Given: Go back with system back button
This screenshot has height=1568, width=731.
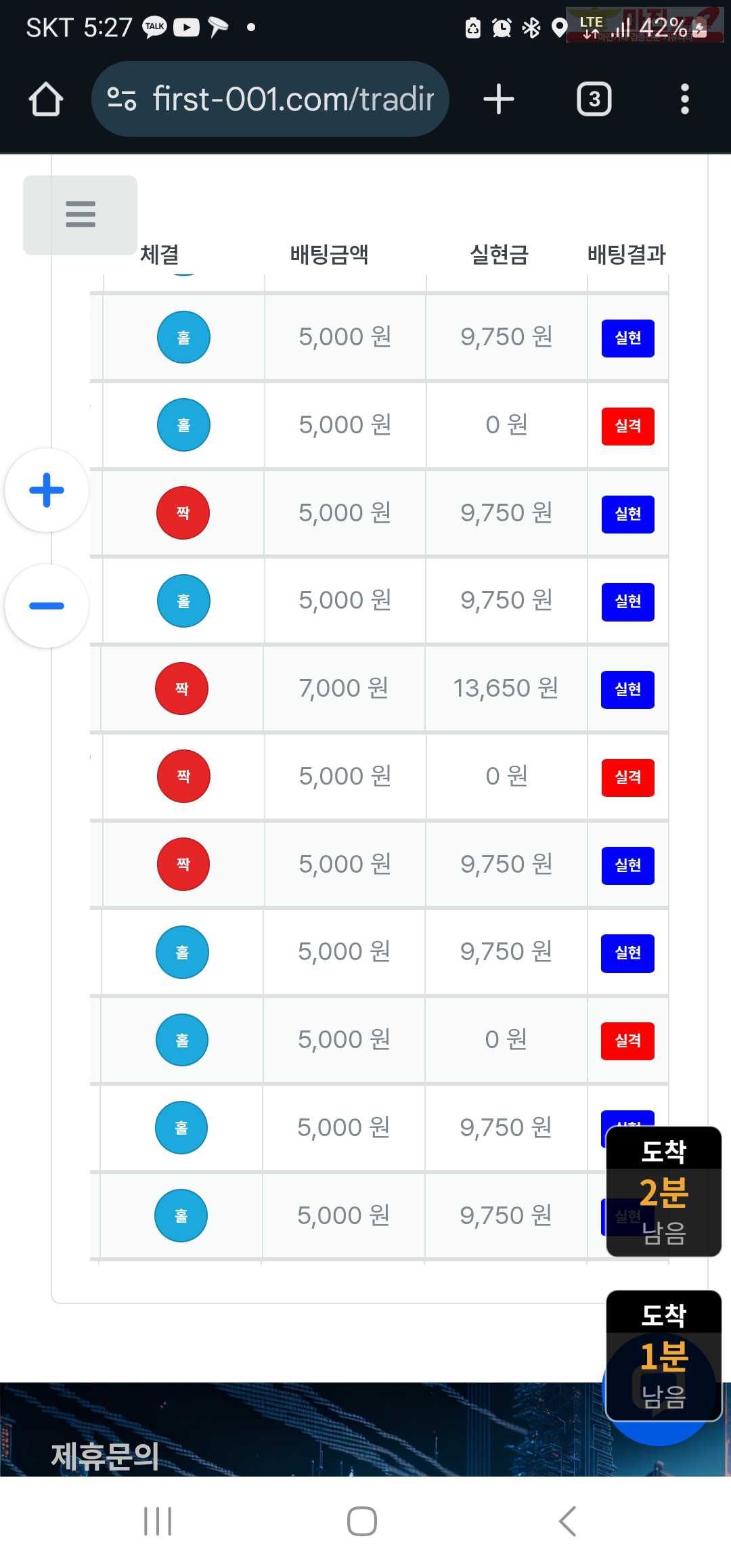Looking at the screenshot, I should [x=567, y=1521].
